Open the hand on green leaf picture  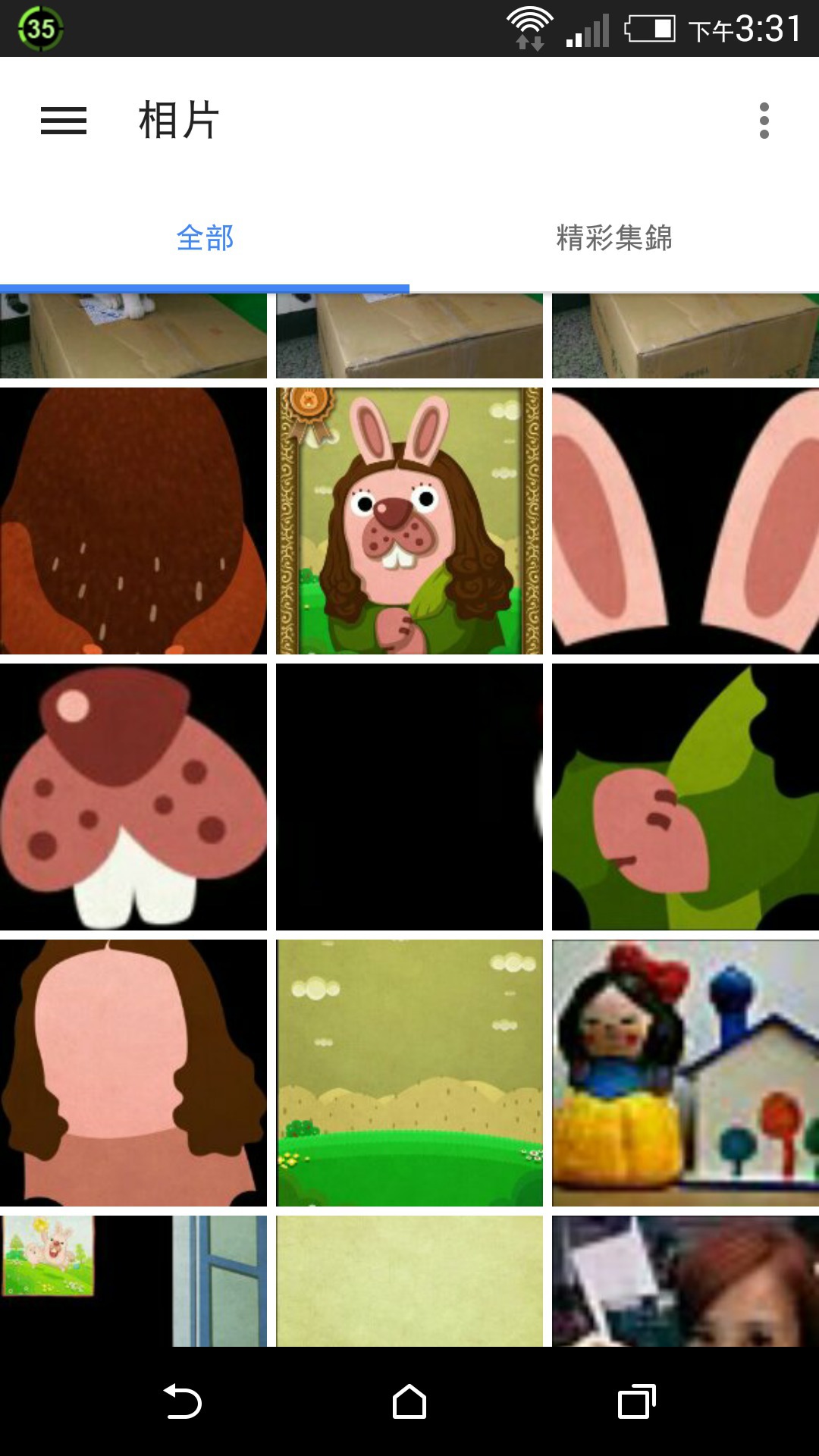pyautogui.click(x=686, y=797)
